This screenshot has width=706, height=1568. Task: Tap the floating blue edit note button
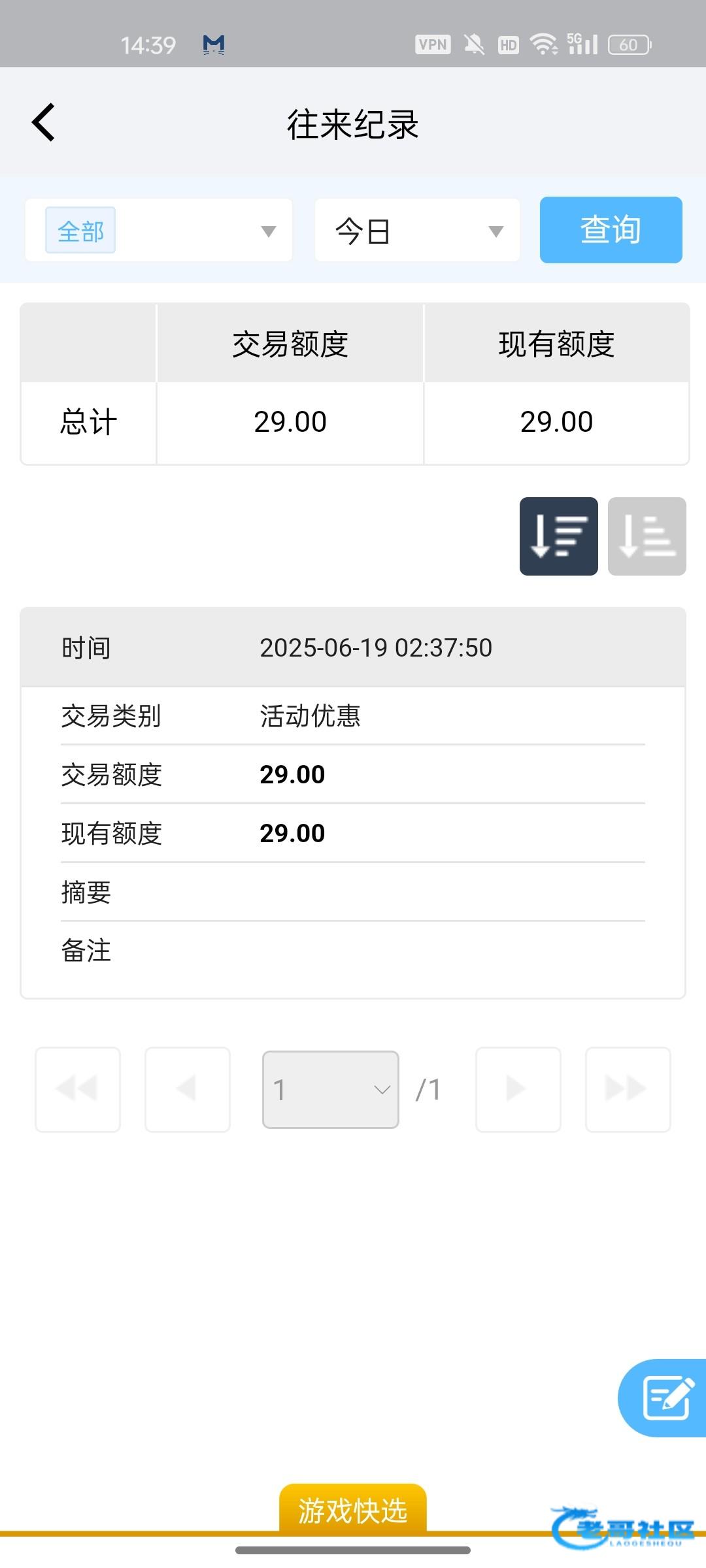coord(664,1398)
